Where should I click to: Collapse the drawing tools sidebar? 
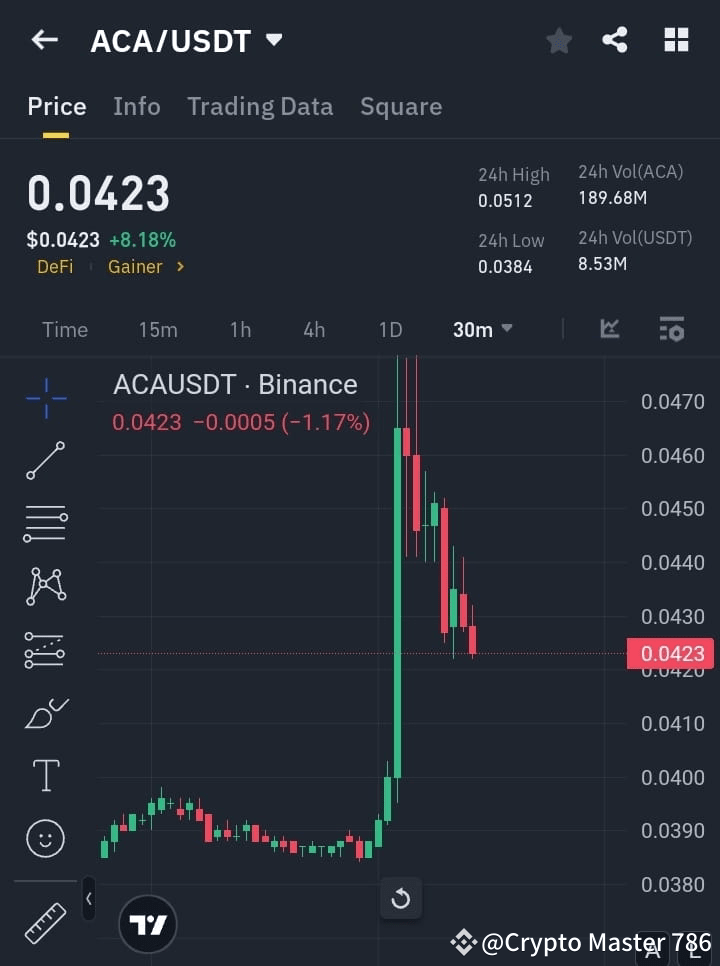(x=88, y=898)
